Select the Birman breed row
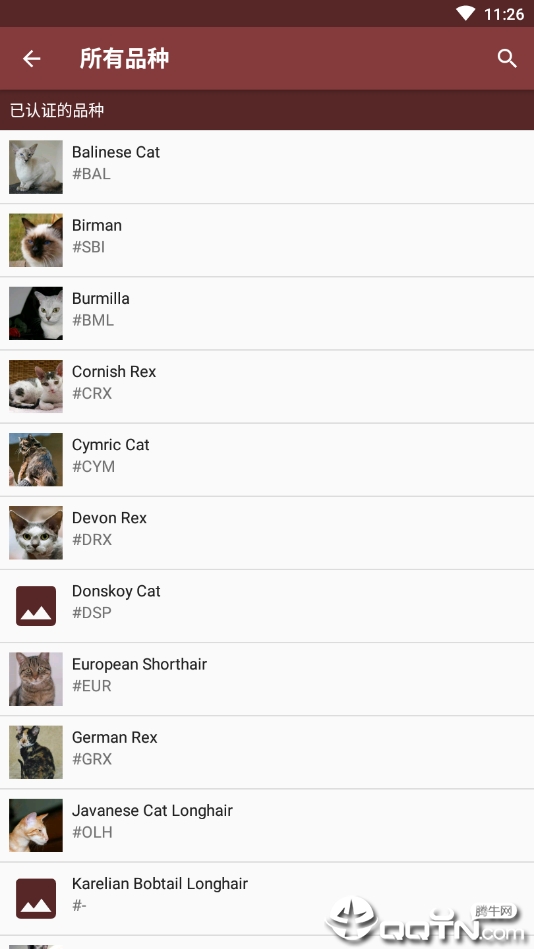The height and width of the screenshot is (949, 534). click(x=267, y=240)
